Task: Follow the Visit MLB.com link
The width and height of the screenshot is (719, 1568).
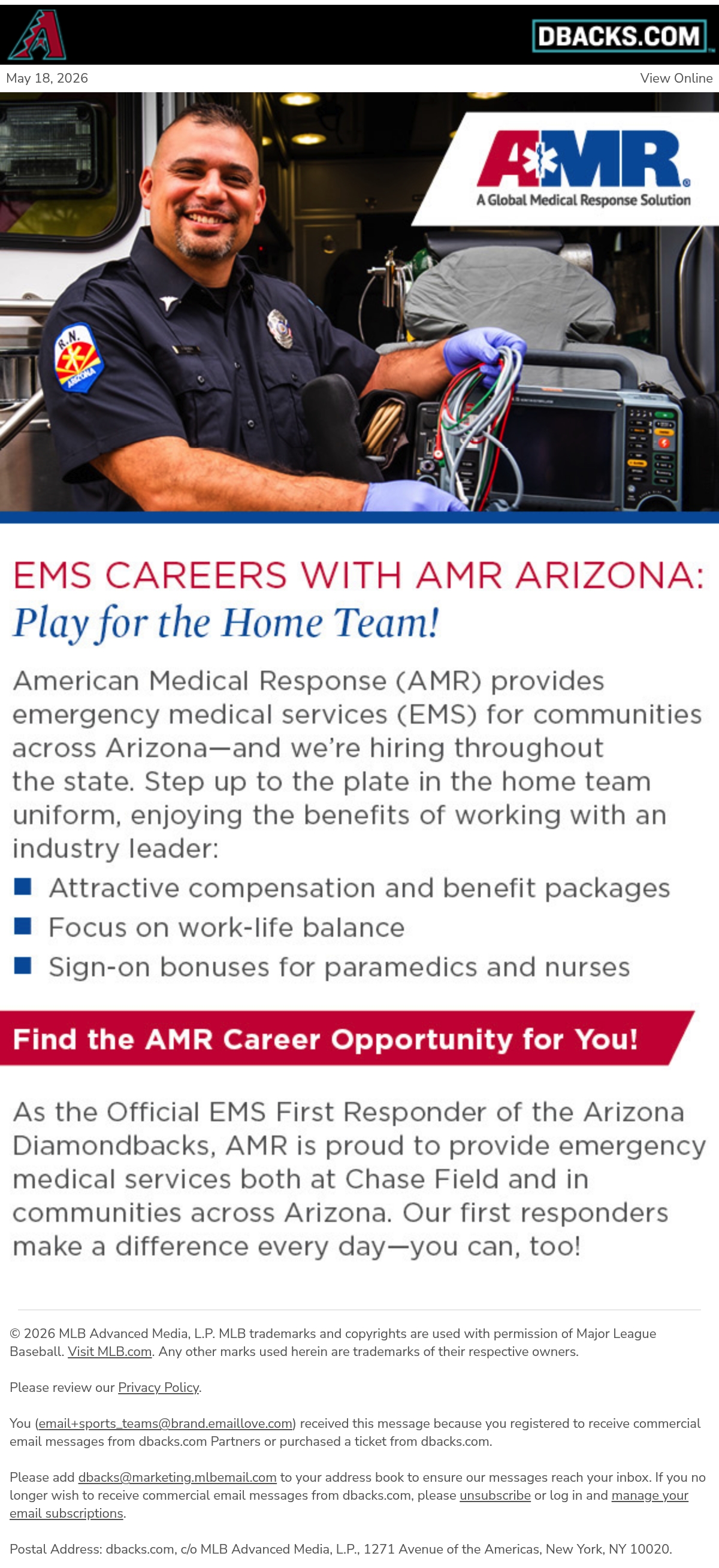Action: coord(110,1351)
